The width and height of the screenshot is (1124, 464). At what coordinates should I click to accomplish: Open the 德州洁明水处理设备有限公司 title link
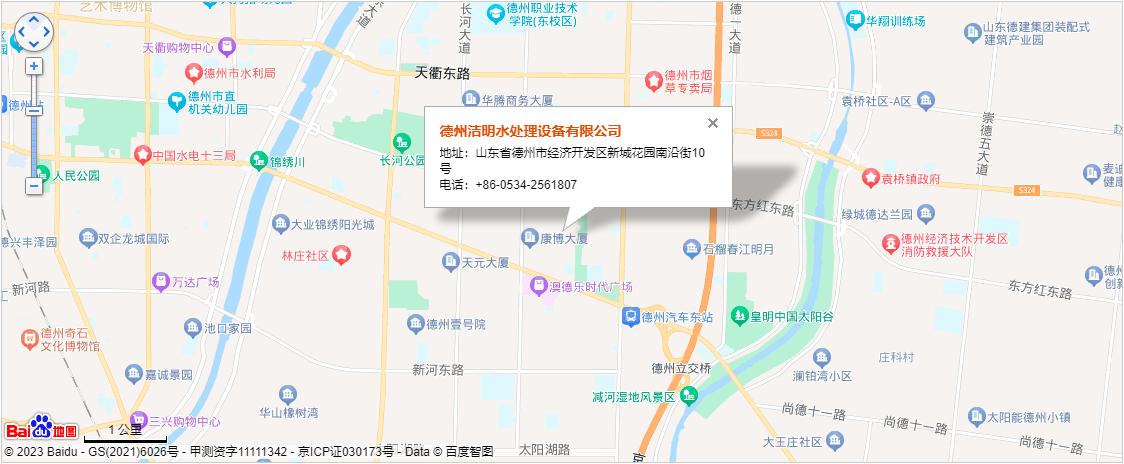pos(530,131)
